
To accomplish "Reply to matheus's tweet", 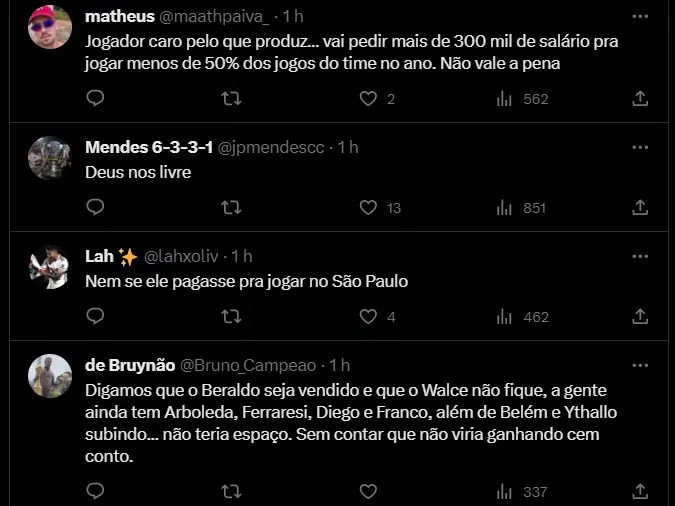I will [x=95, y=98].
